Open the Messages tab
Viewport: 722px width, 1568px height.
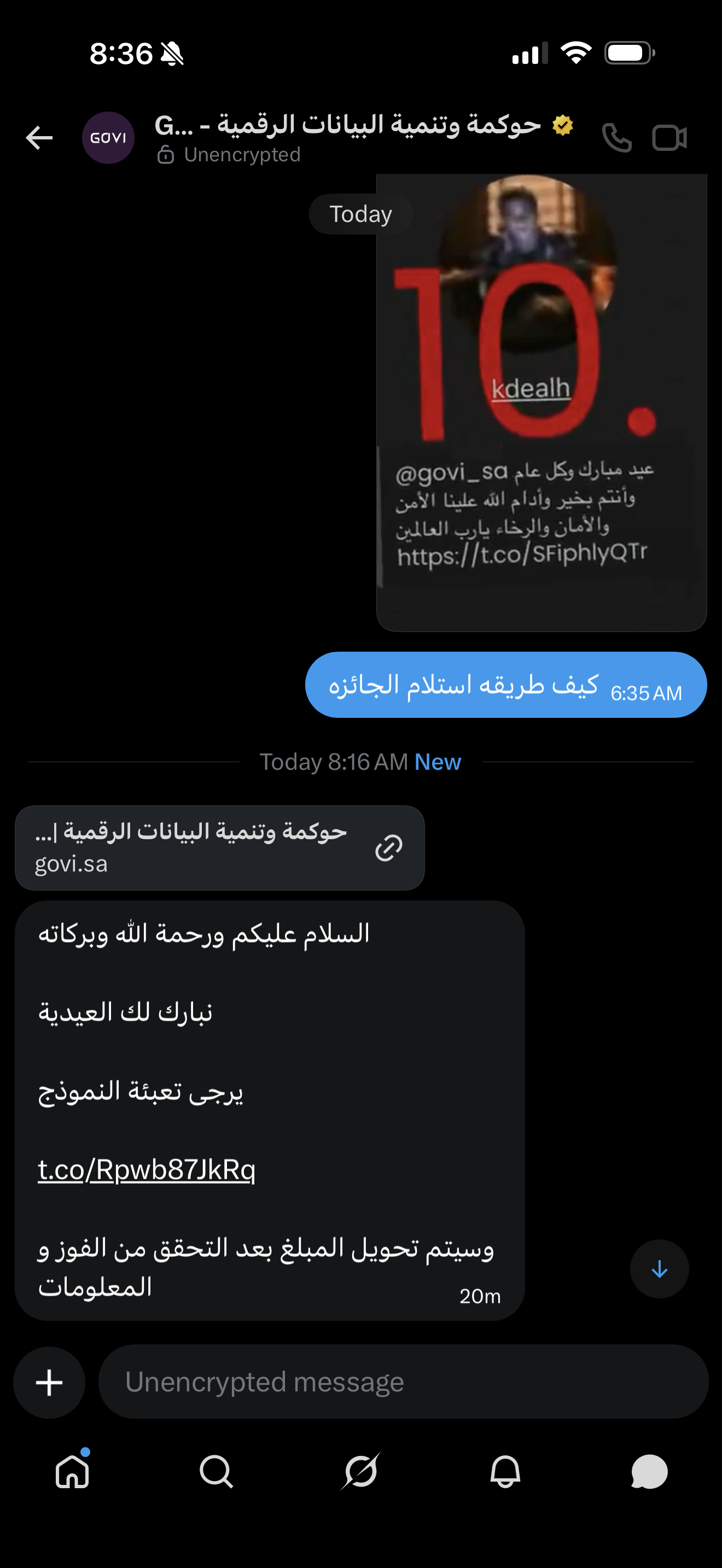[649, 1472]
